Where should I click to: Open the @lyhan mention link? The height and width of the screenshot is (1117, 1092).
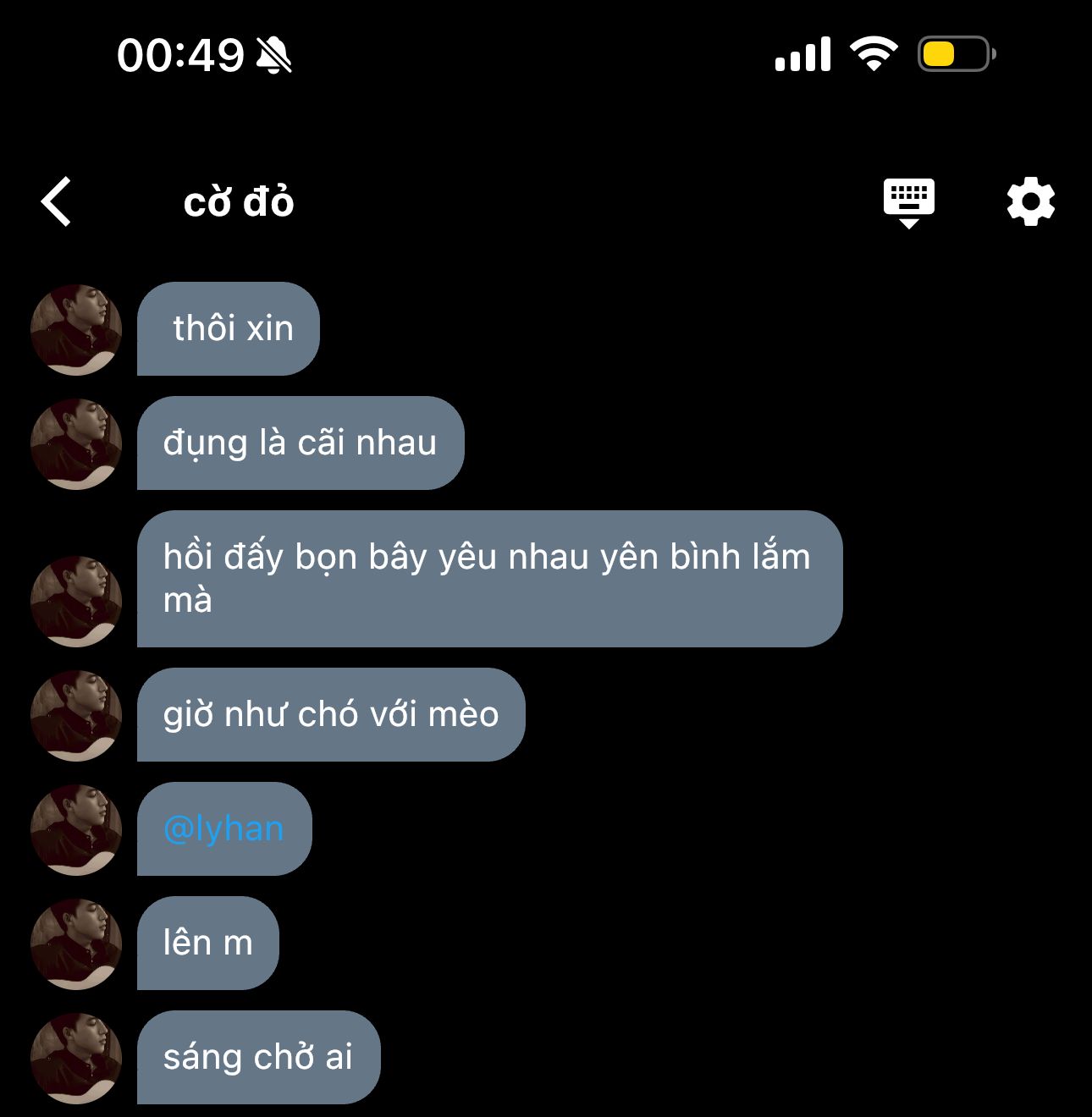pos(223,828)
